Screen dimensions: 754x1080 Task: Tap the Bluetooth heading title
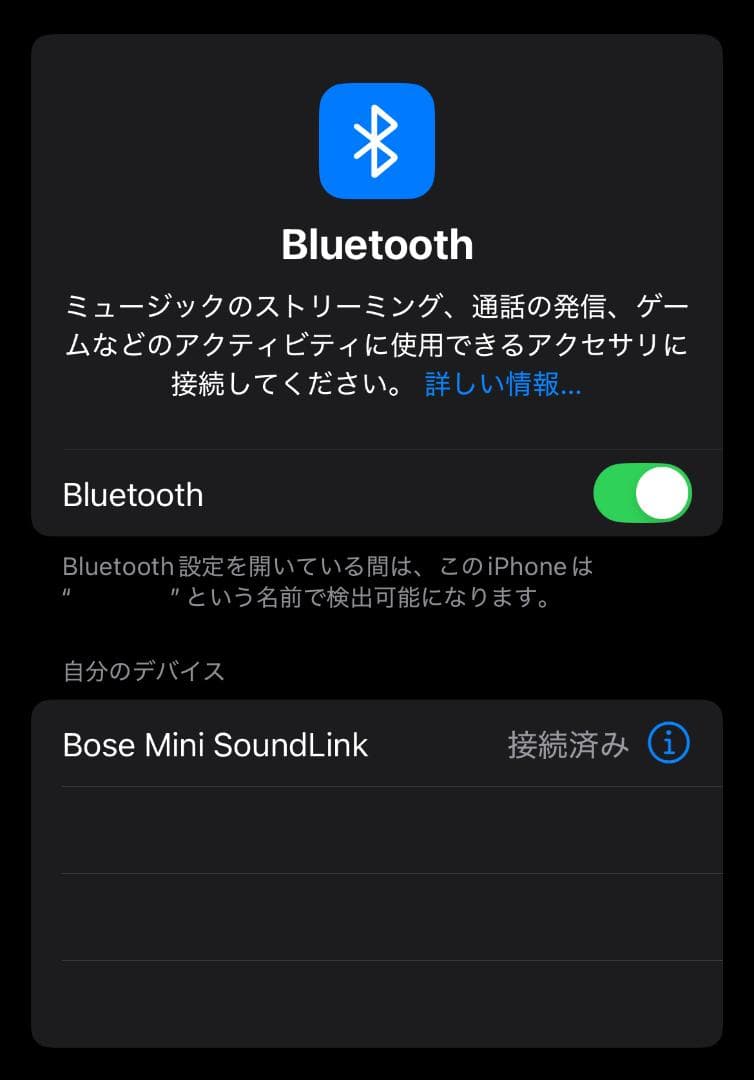[x=377, y=243]
